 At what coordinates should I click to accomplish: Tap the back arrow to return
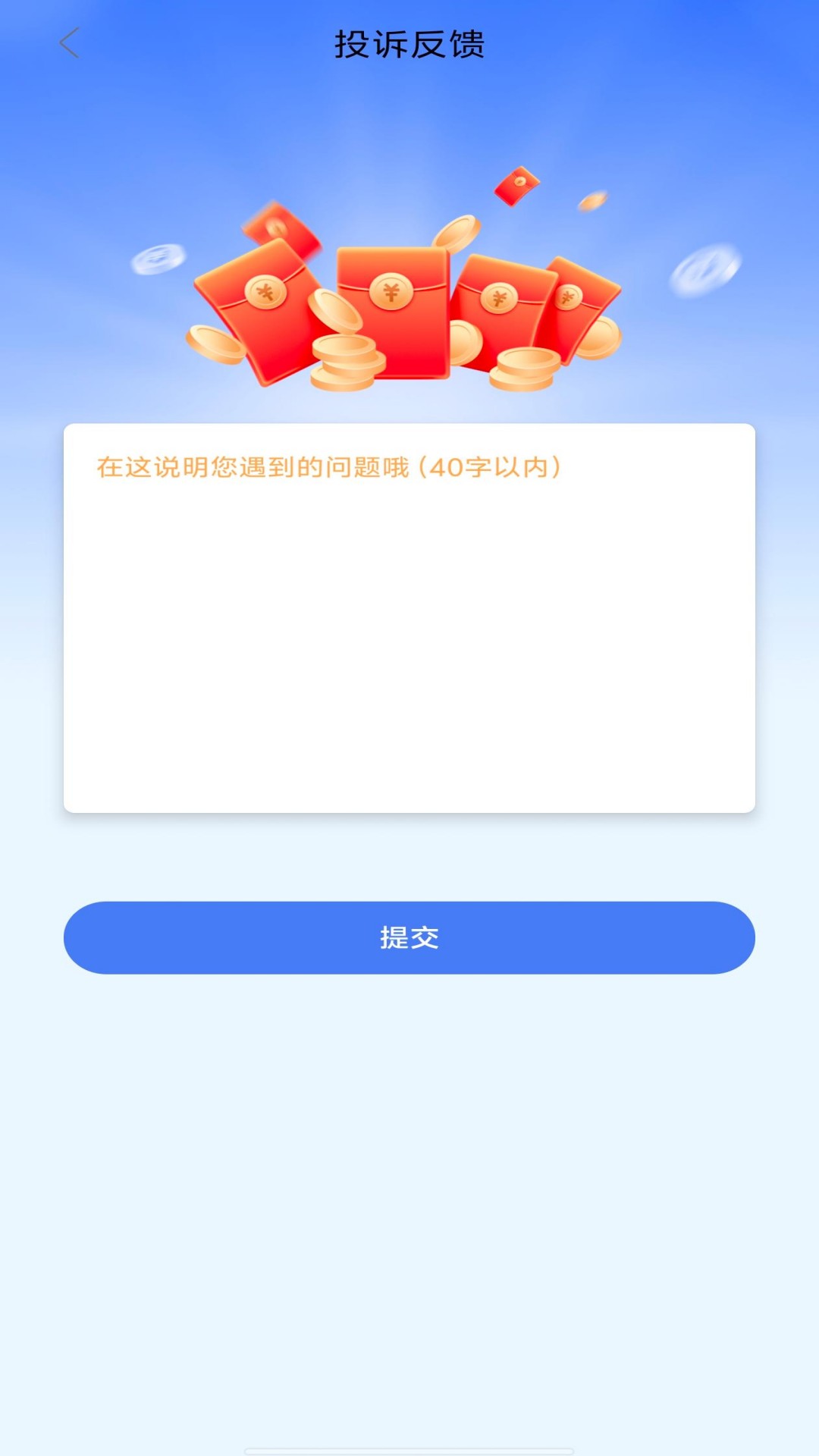coord(70,43)
